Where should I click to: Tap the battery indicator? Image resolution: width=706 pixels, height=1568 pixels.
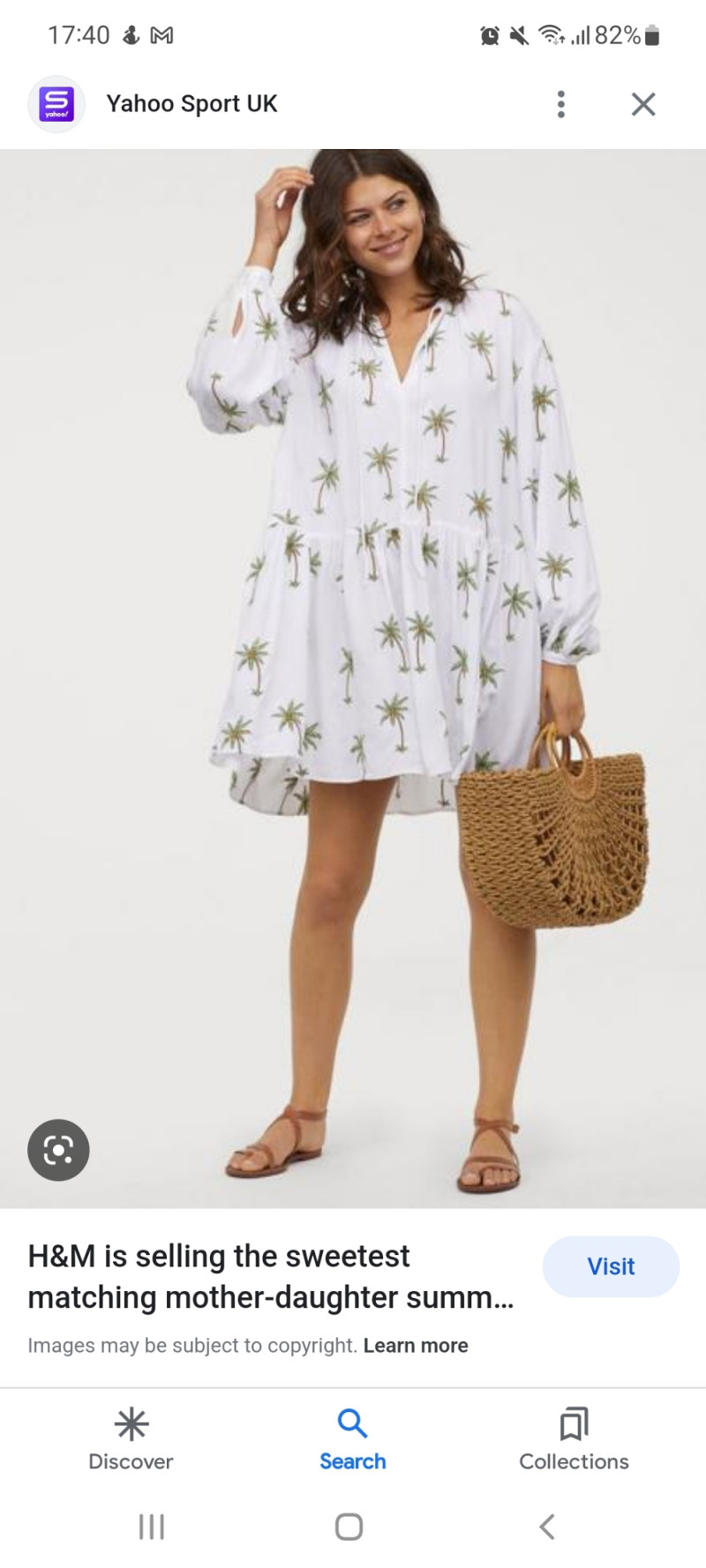coord(650,35)
